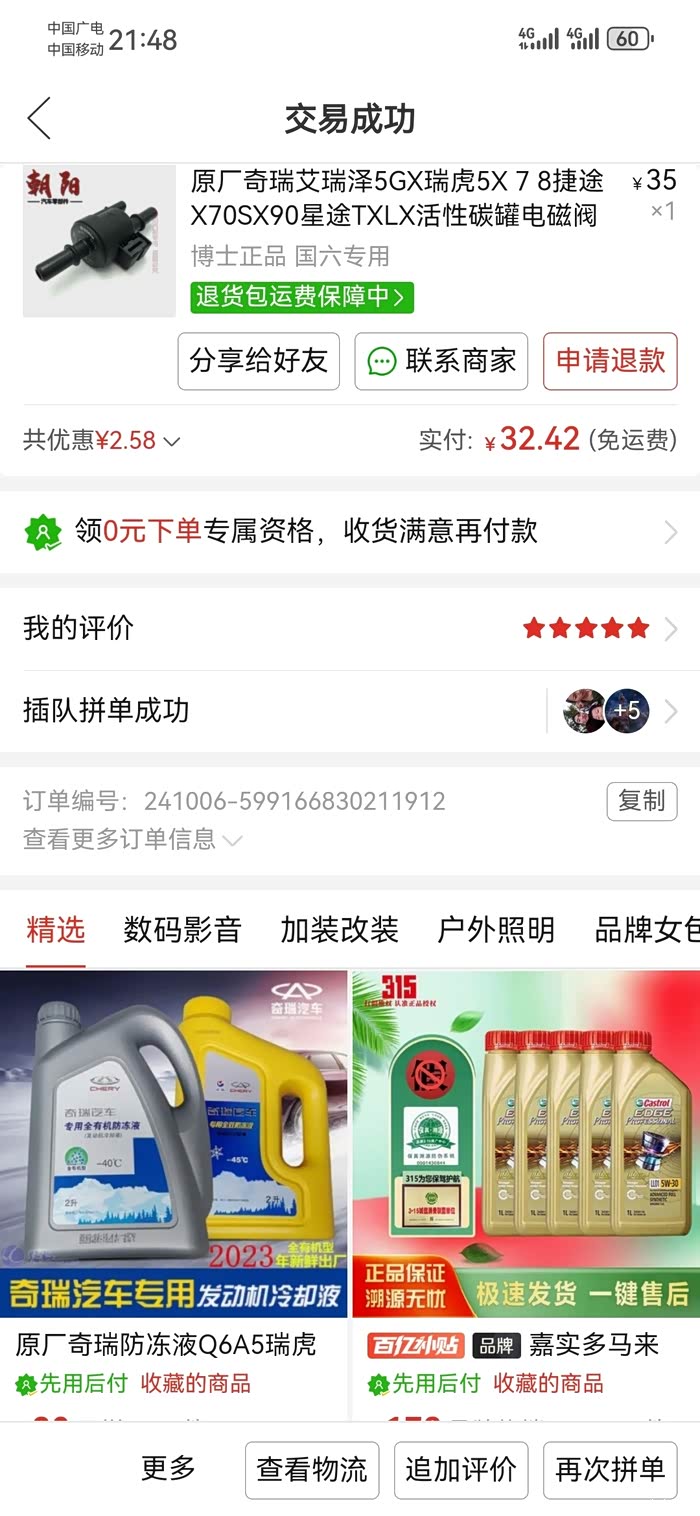The image size is (700, 1516).
Task: Expand 查看更多订单信息
Action: [132, 839]
